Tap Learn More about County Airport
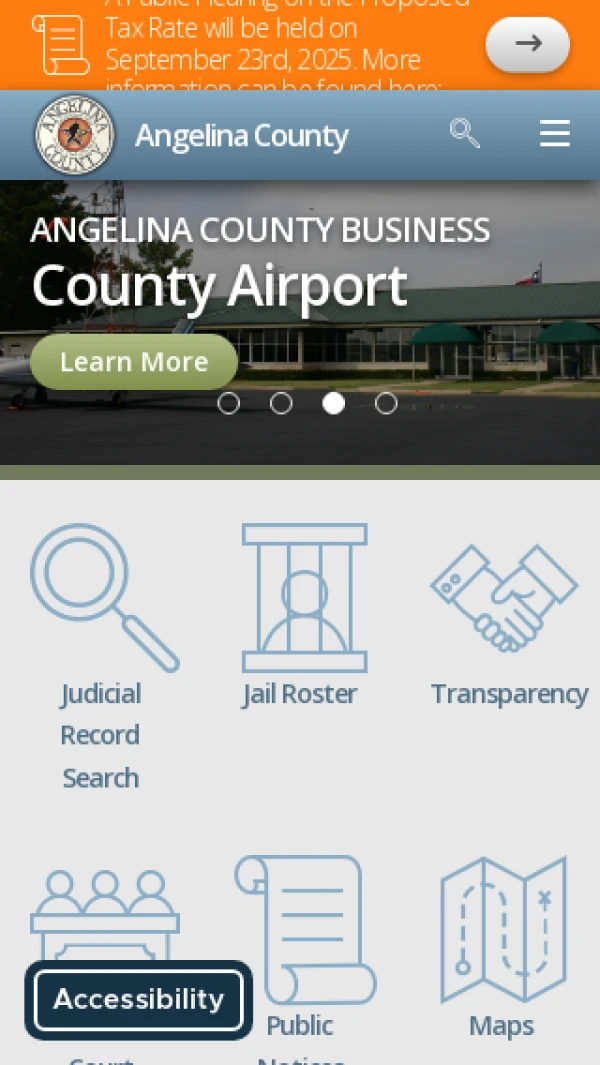 point(134,362)
